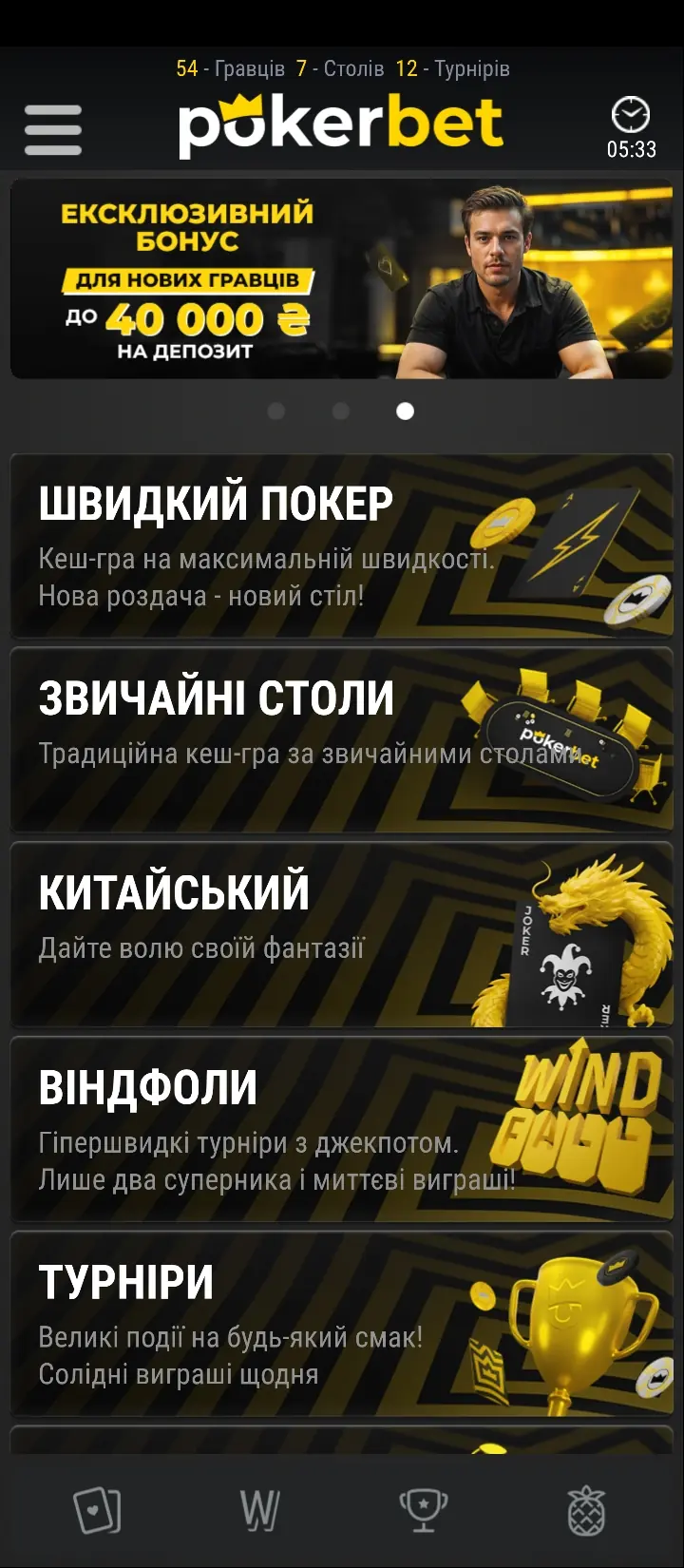
Task: Switch to the playing cards tab
Action: coord(98,1510)
